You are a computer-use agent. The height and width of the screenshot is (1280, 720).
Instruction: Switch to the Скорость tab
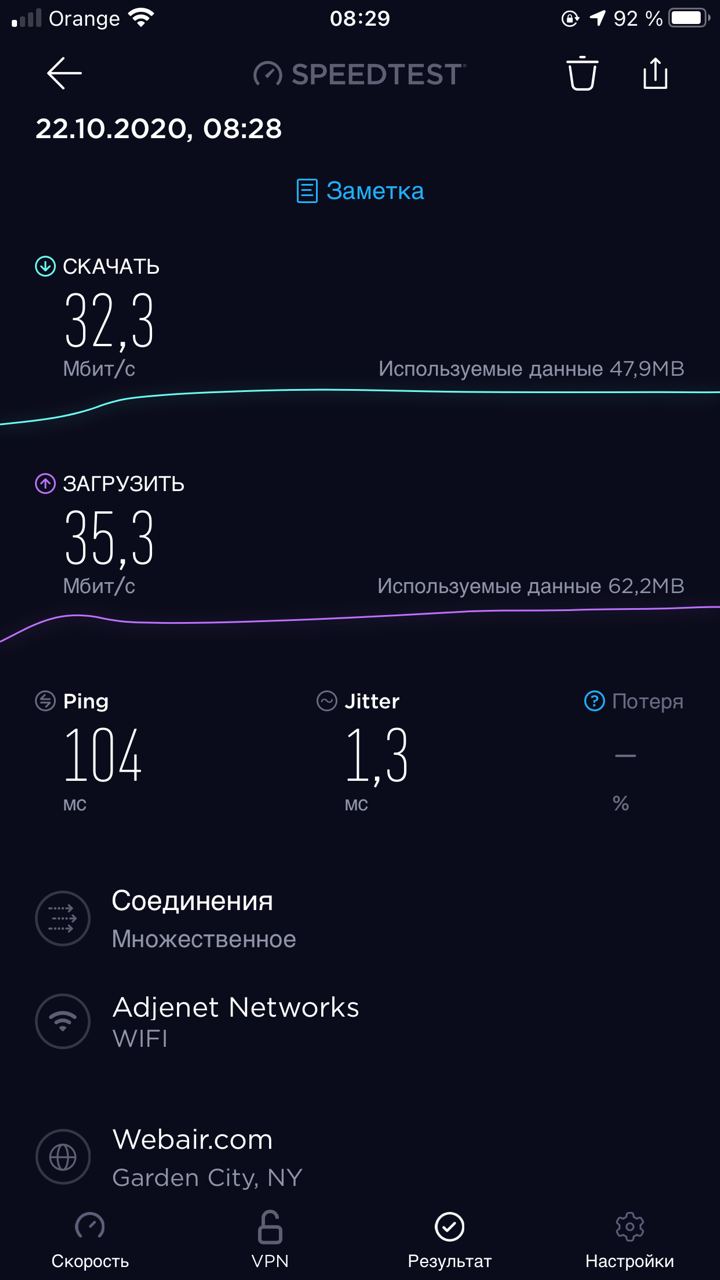click(90, 1241)
